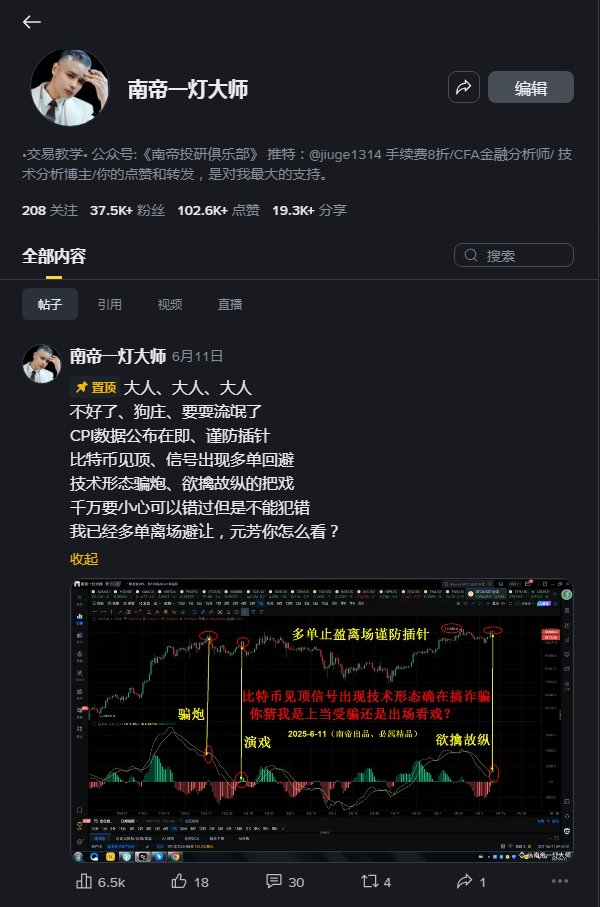Switch to the 视频 tab
This screenshot has width=600, height=907.
pyautogui.click(x=170, y=304)
